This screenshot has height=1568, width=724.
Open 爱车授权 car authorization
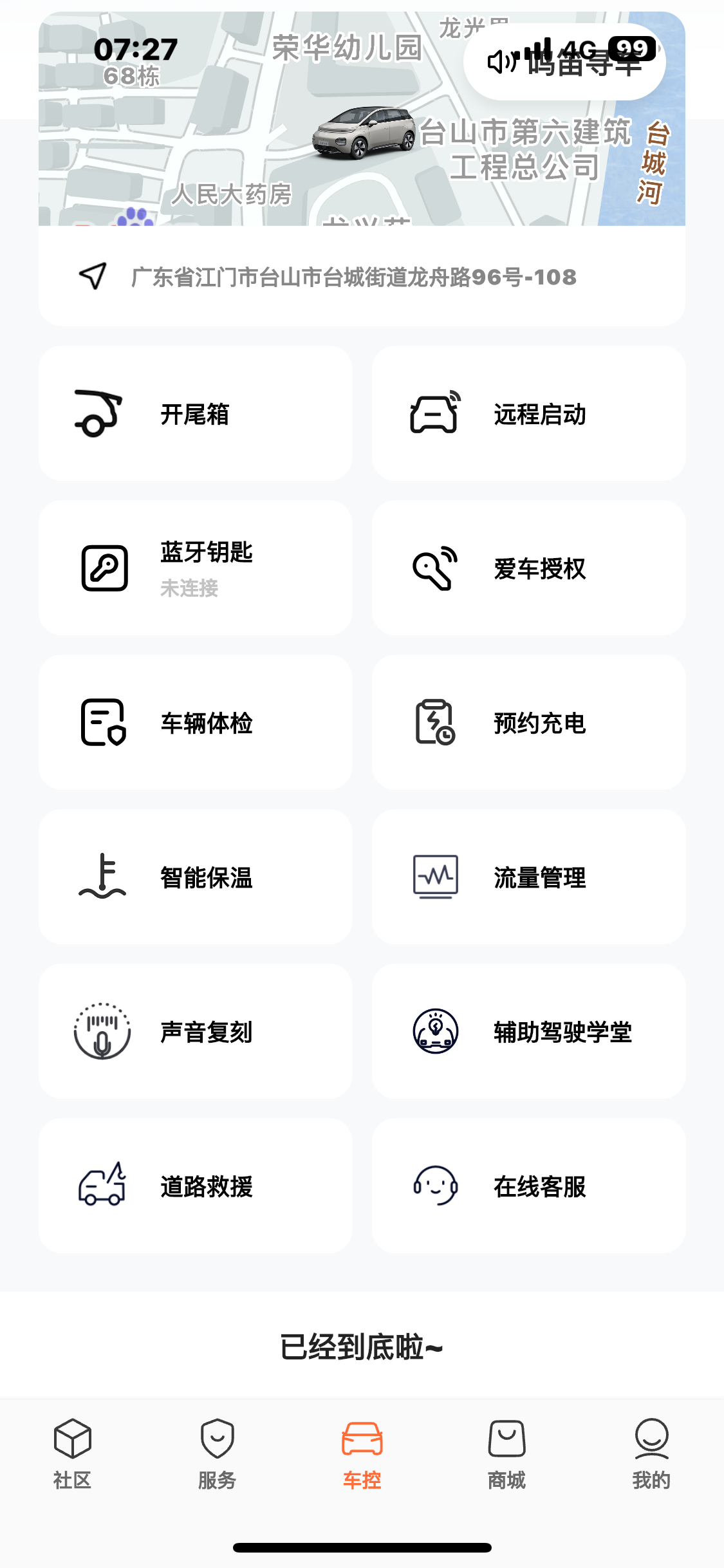pyautogui.click(x=528, y=568)
